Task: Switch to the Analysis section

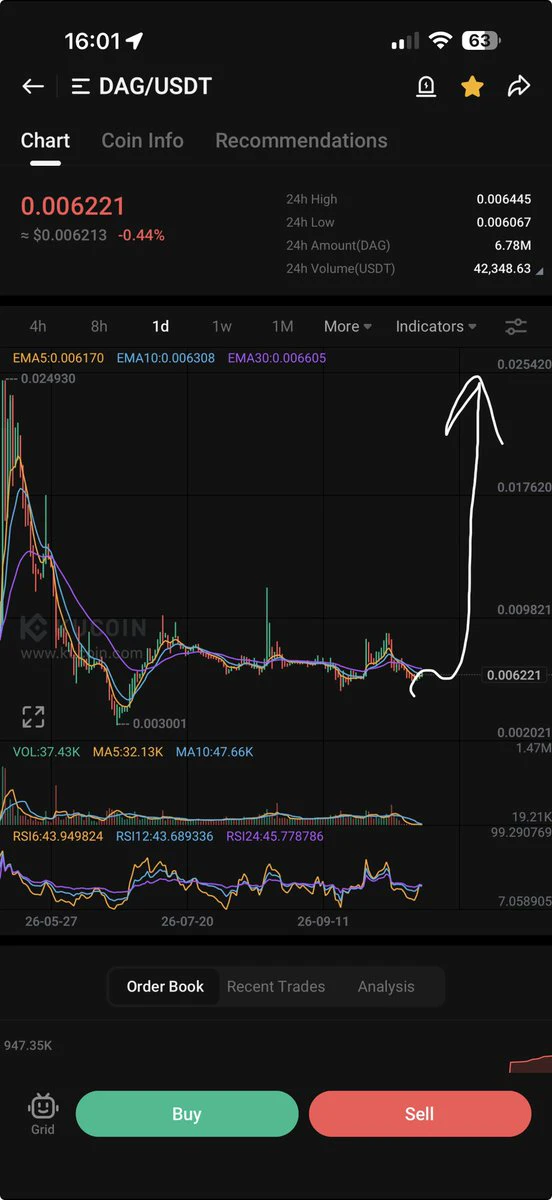Action: [x=386, y=986]
